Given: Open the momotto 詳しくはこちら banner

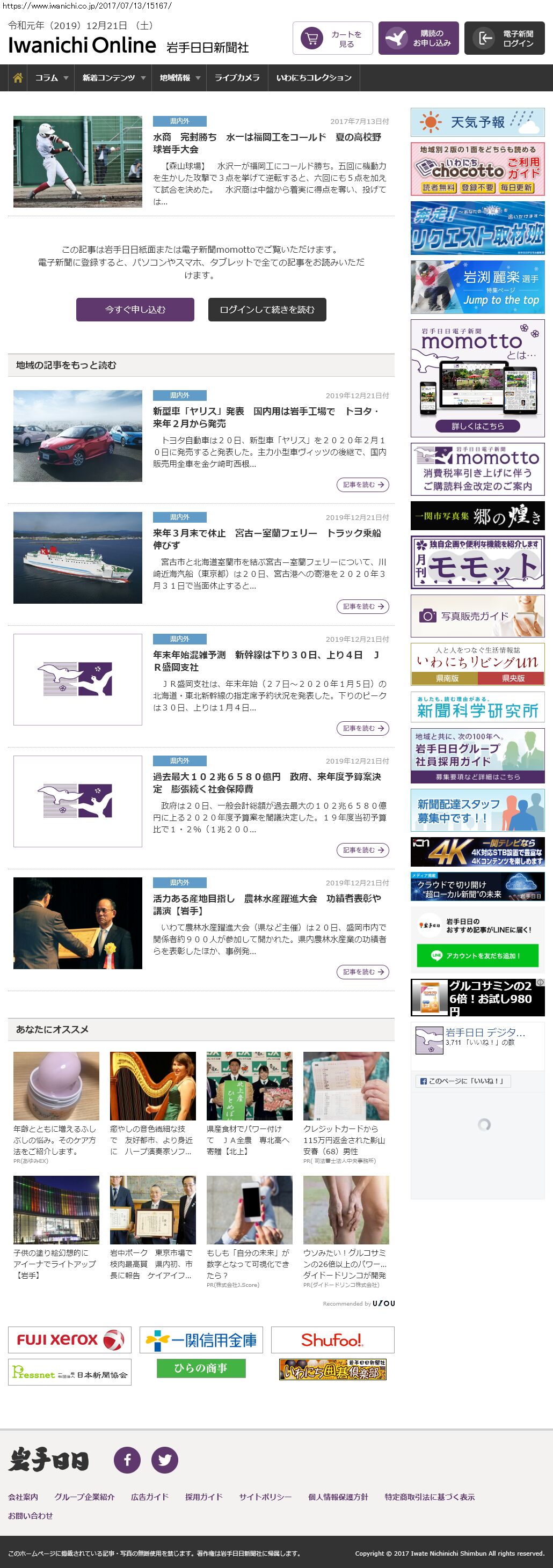Looking at the screenshot, I should 477,426.
